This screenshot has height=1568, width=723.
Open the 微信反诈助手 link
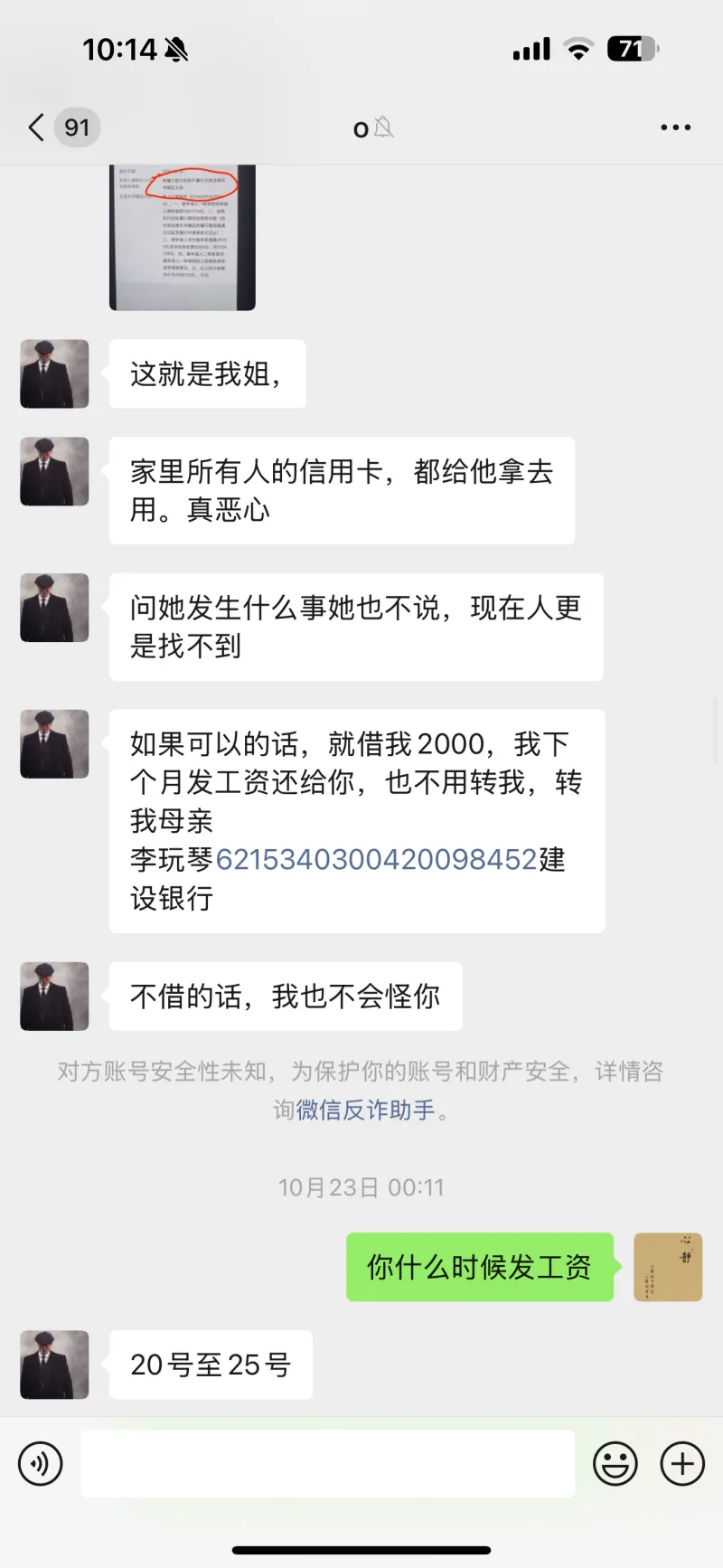[x=365, y=1110]
